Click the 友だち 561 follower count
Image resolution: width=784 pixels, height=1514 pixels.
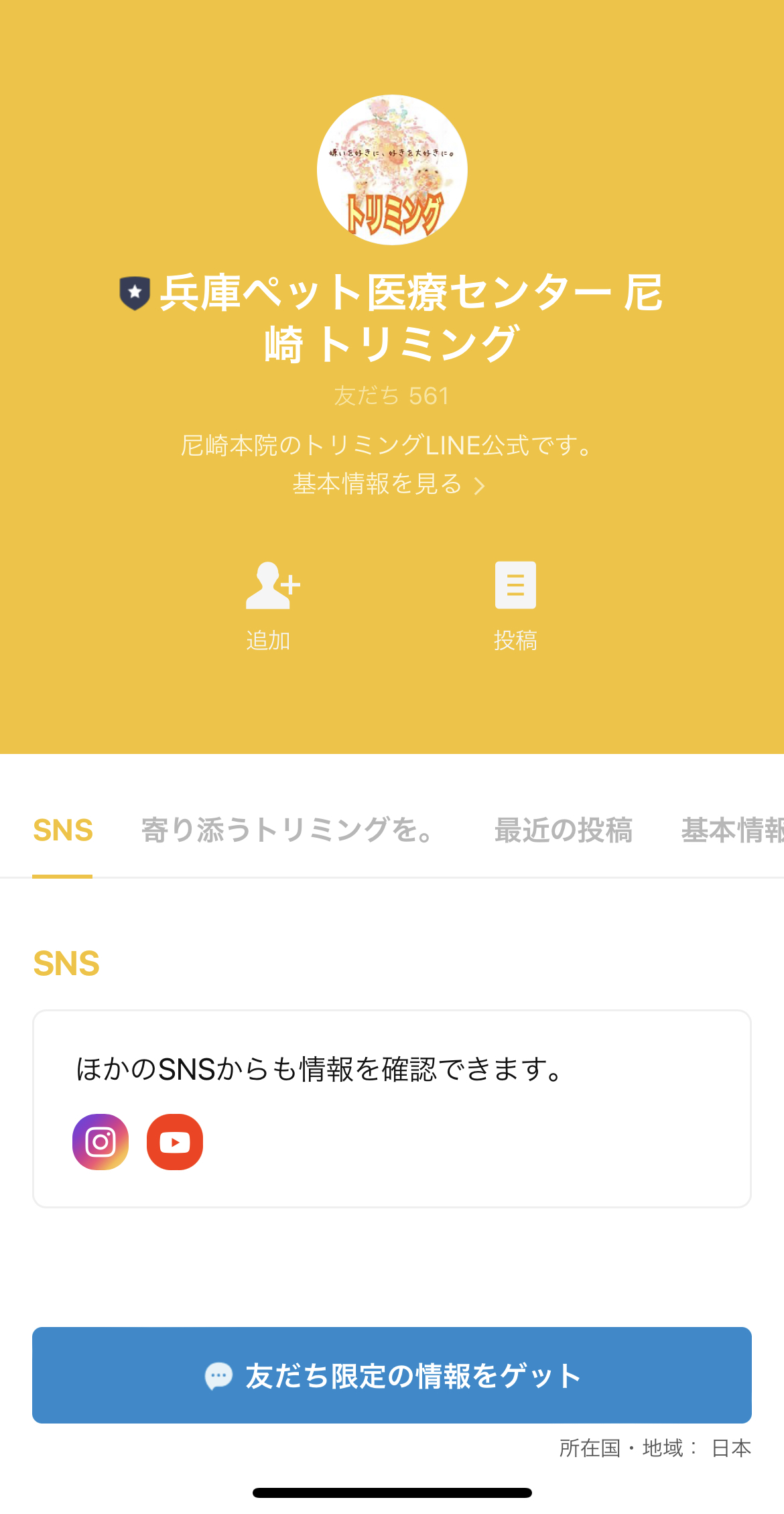(x=392, y=396)
